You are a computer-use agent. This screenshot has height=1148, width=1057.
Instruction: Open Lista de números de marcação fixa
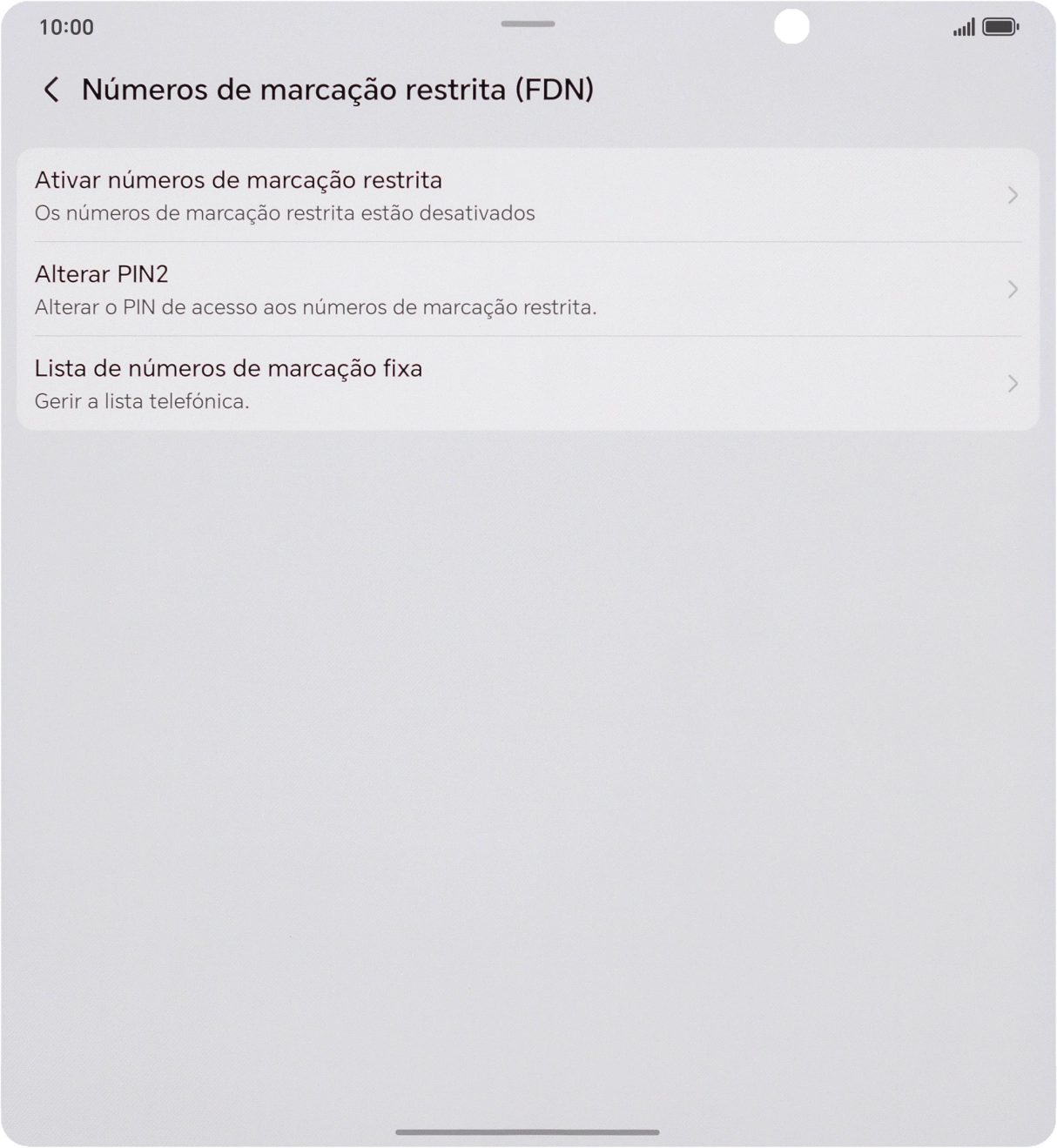pyautogui.click(x=228, y=368)
